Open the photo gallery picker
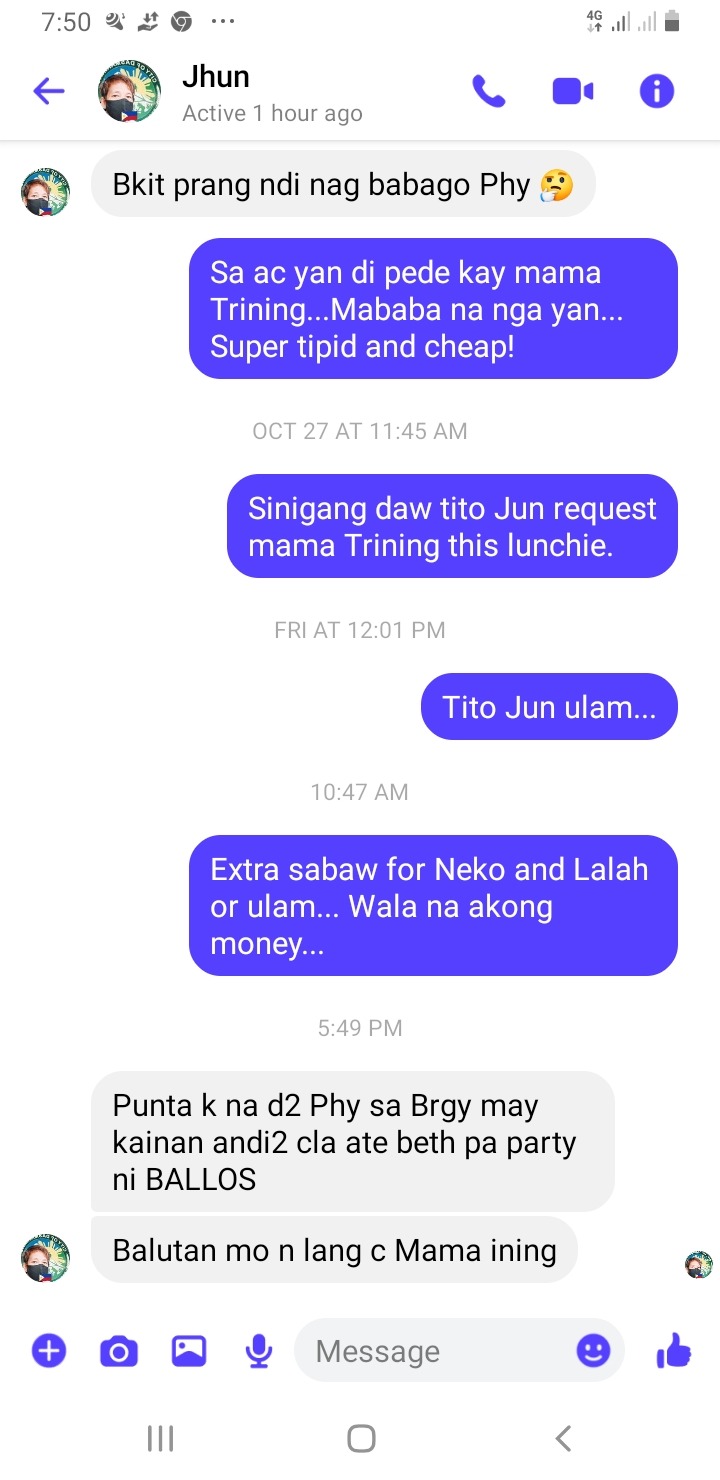The image size is (720, 1480). coord(188,1352)
